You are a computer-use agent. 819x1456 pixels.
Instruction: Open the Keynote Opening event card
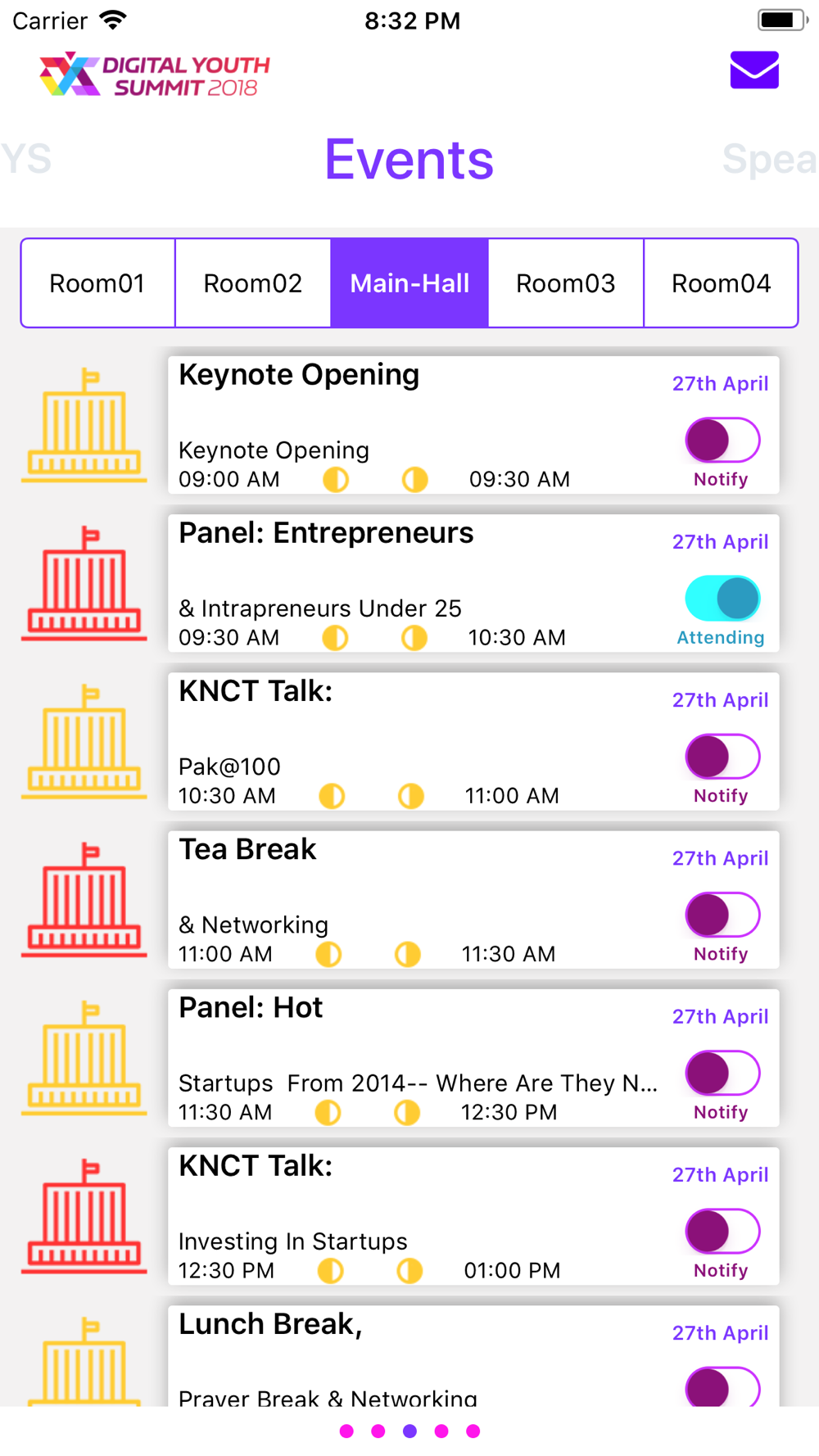(473, 425)
